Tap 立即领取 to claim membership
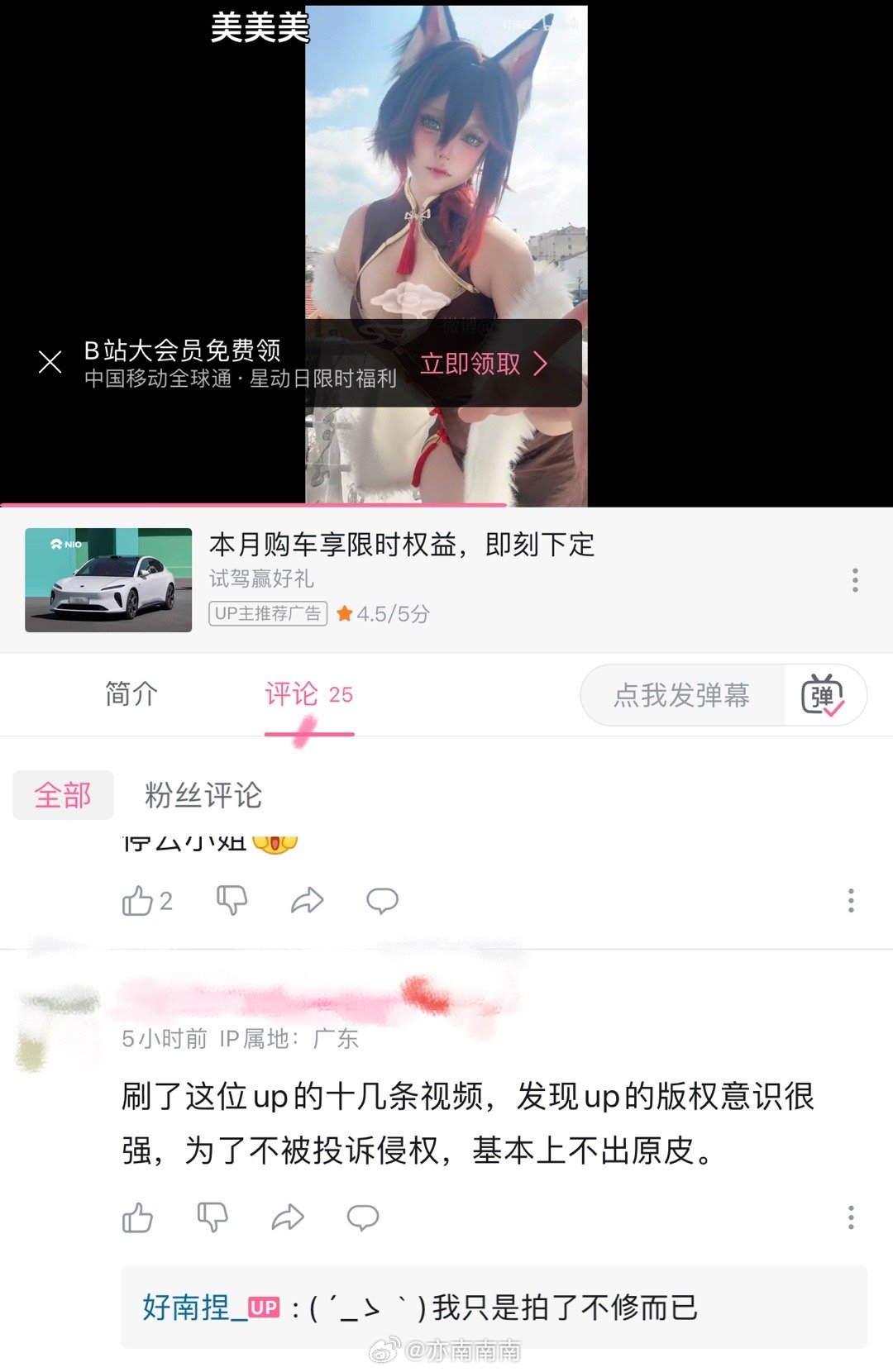Viewport: 893px width, 1372px height. [x=484, y=364]
